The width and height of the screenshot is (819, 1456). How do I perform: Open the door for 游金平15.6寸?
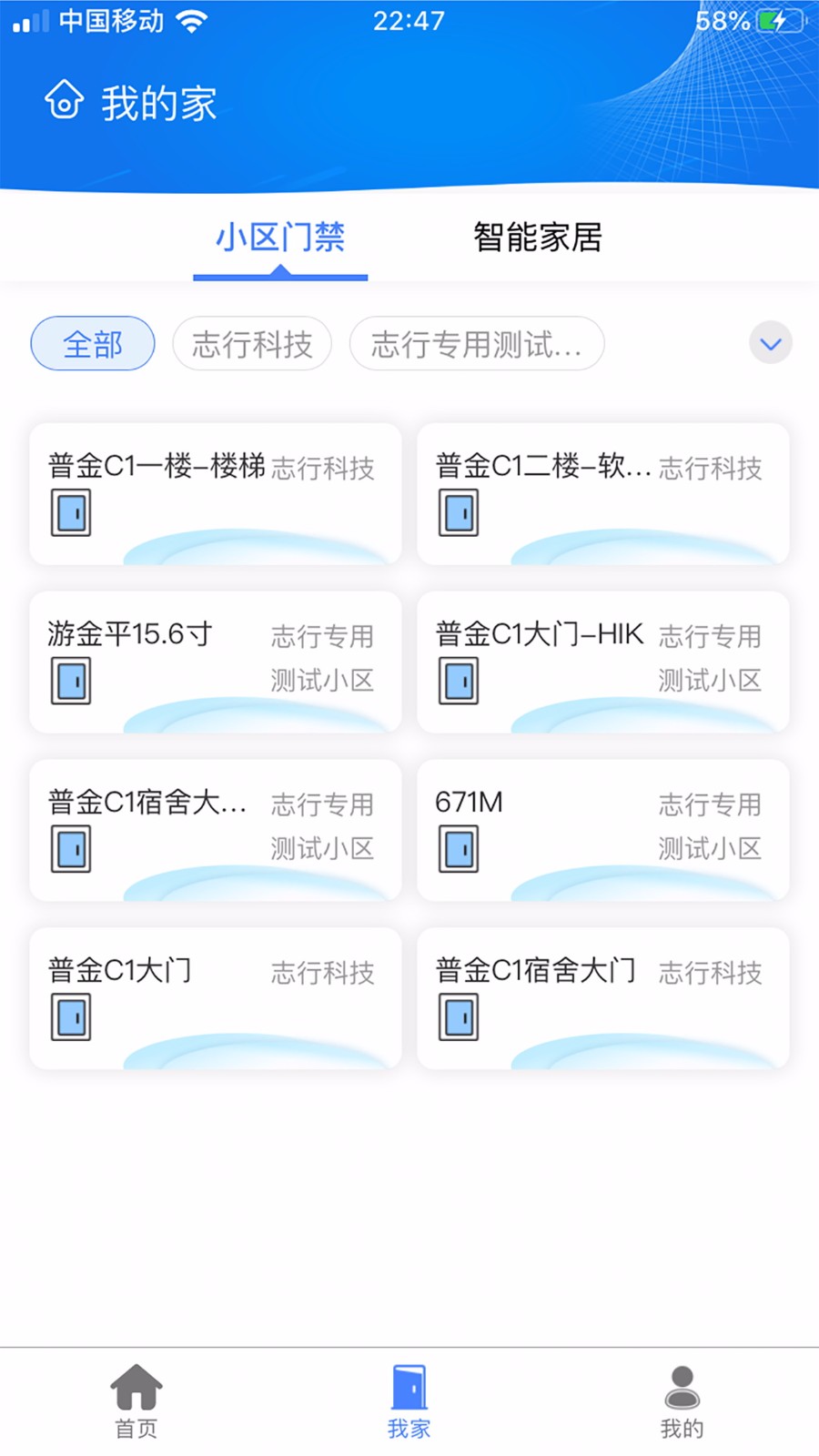coord(70,681)
